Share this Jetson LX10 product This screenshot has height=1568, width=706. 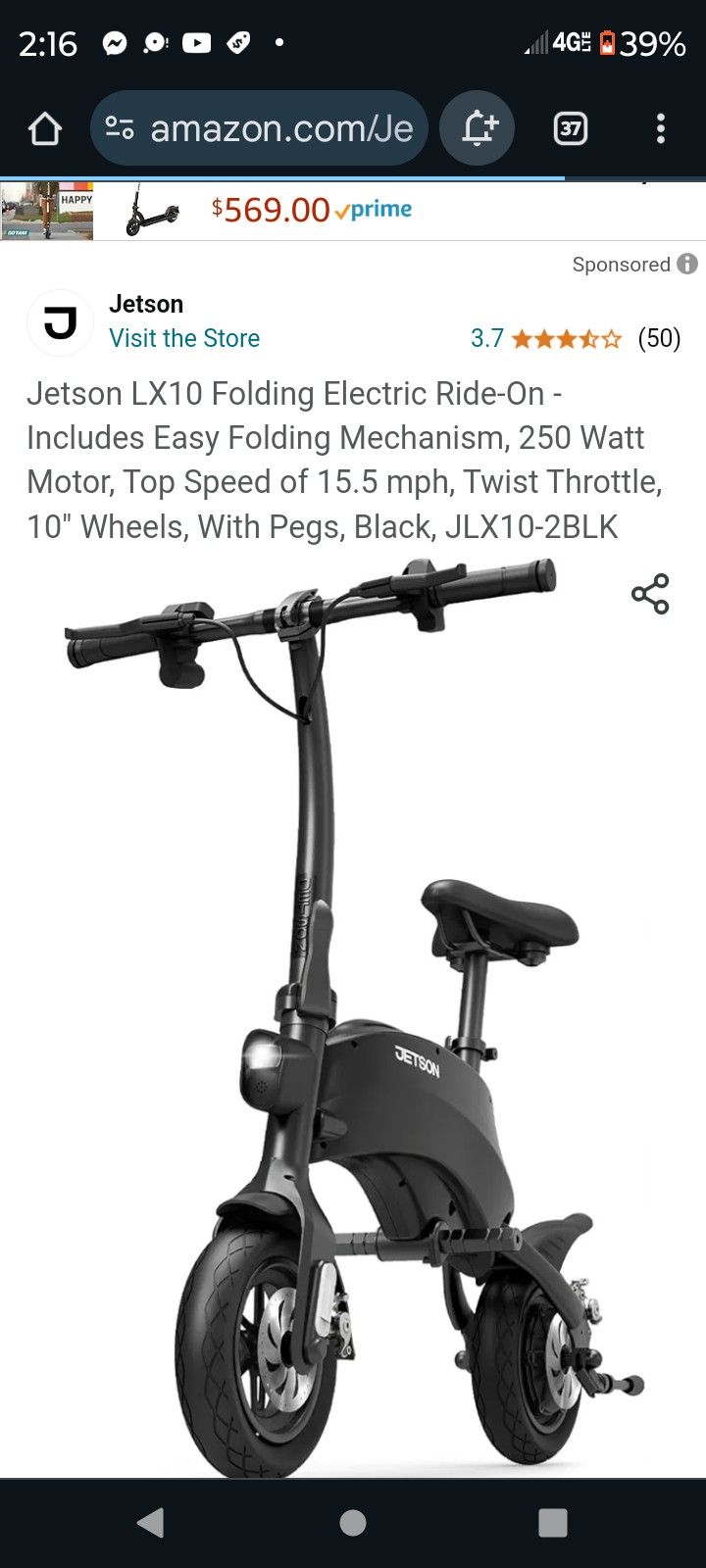point(650,594)
